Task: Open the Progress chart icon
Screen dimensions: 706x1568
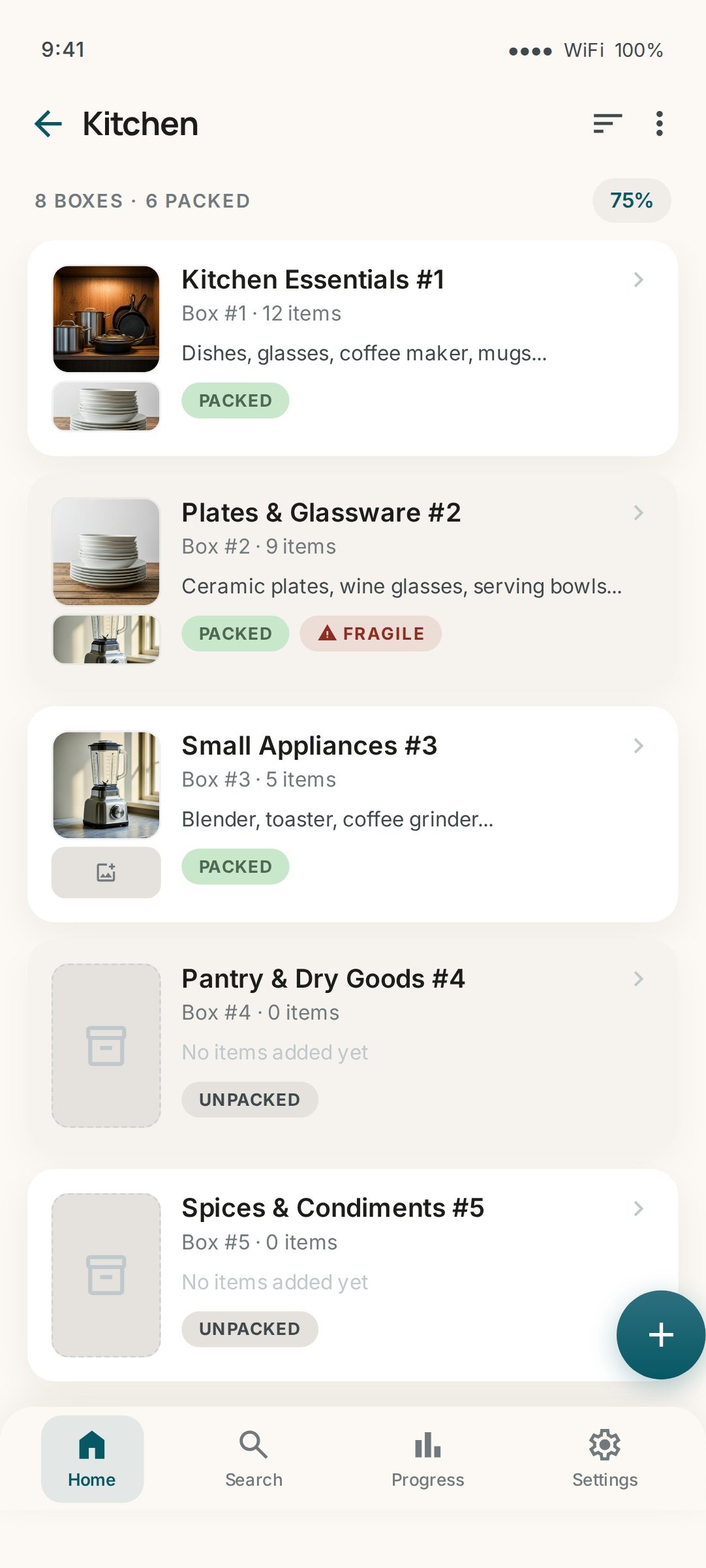Action: [427, 1445]
